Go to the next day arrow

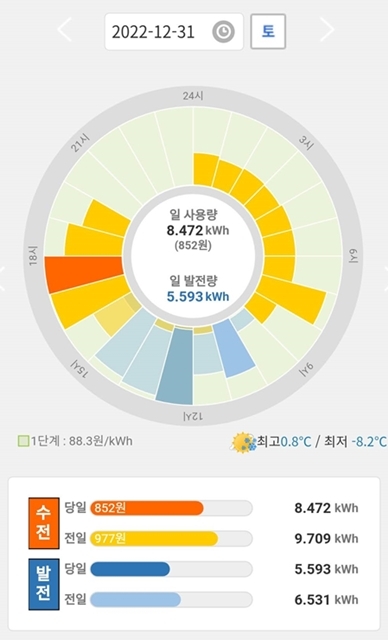[327, 30]
